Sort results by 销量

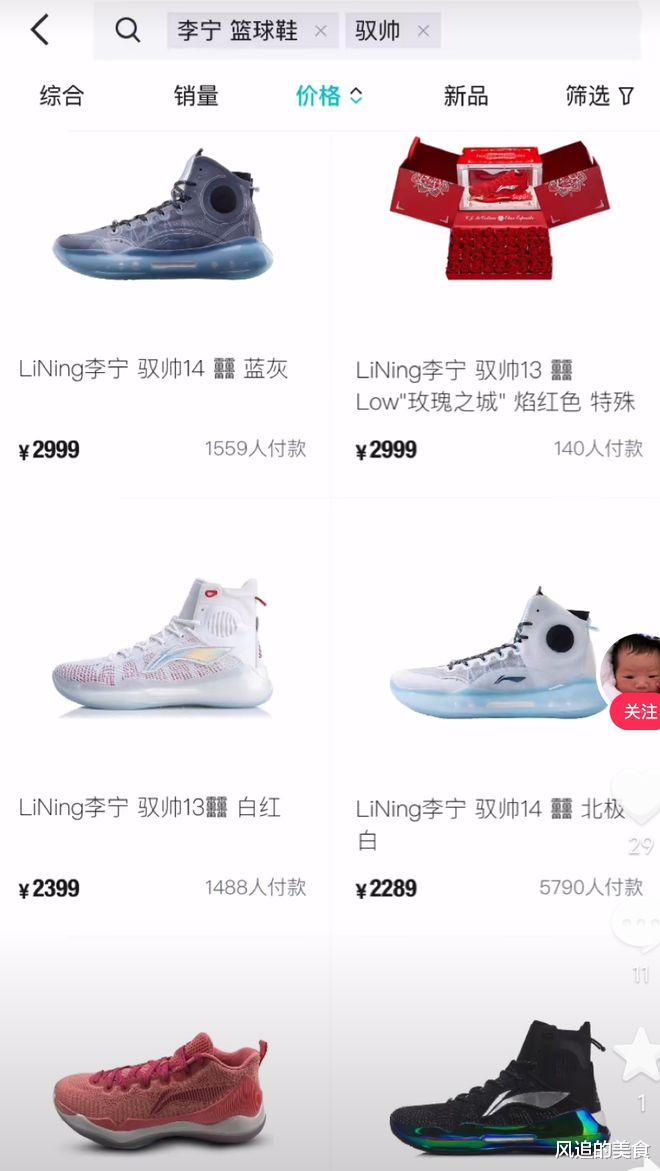point(196,96)
